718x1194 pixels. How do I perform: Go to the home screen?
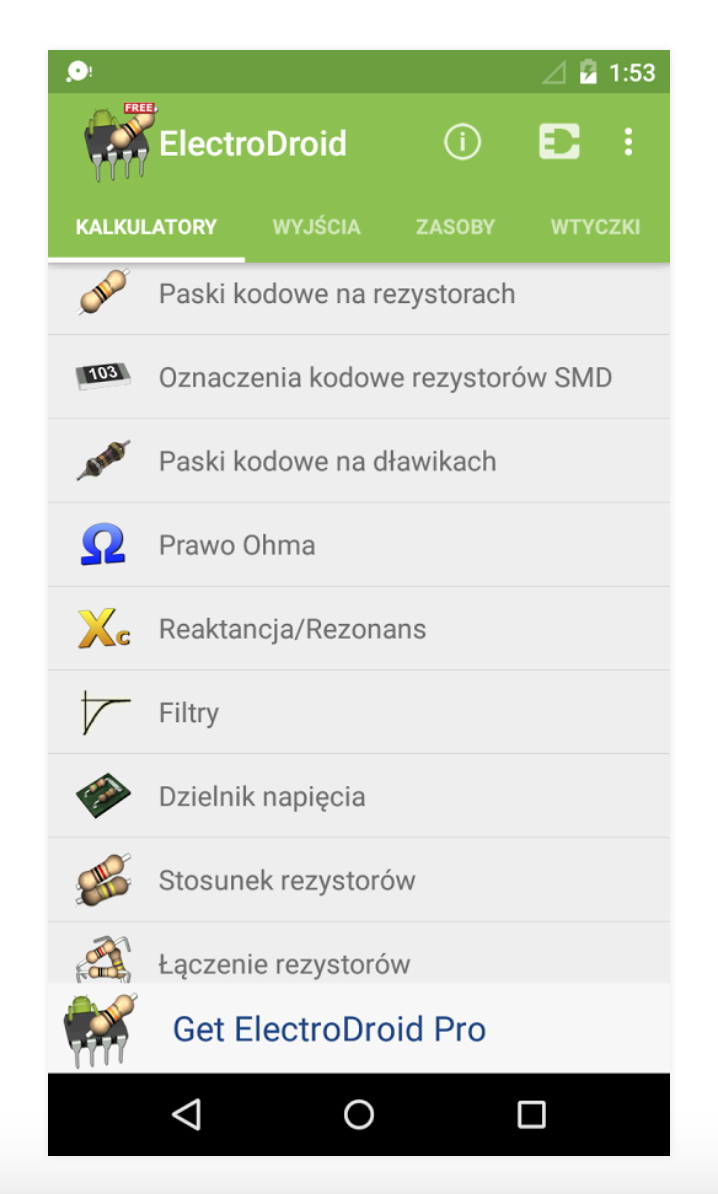pyautogui.click(x=359, y=1114)
